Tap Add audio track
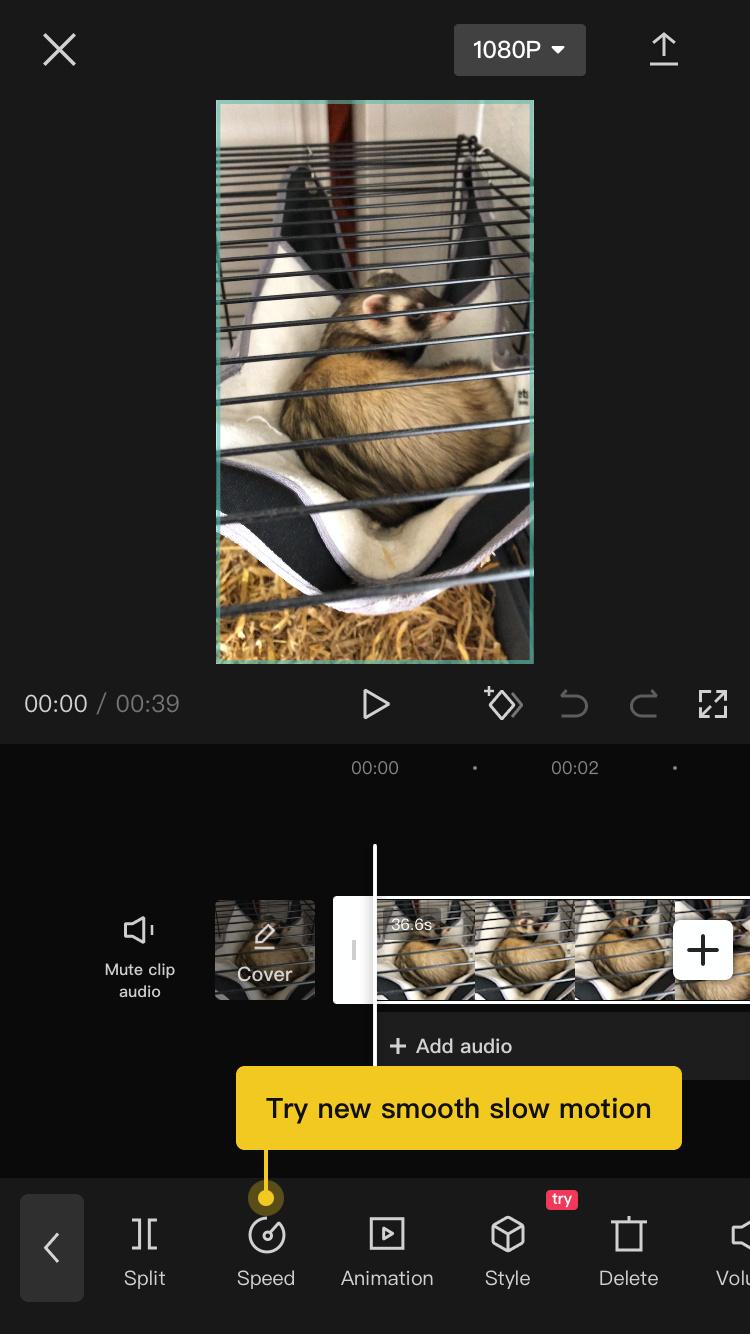This screenshot has width=750, height=1334. coord(452,1046)
